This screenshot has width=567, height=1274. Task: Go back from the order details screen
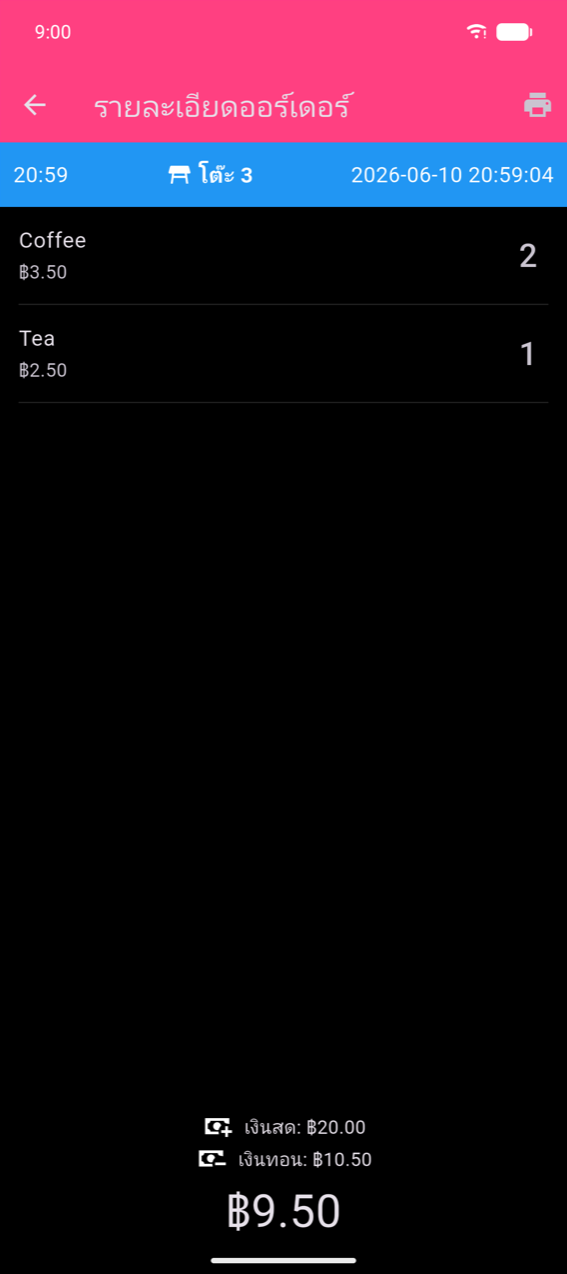[x=35, y=105]
